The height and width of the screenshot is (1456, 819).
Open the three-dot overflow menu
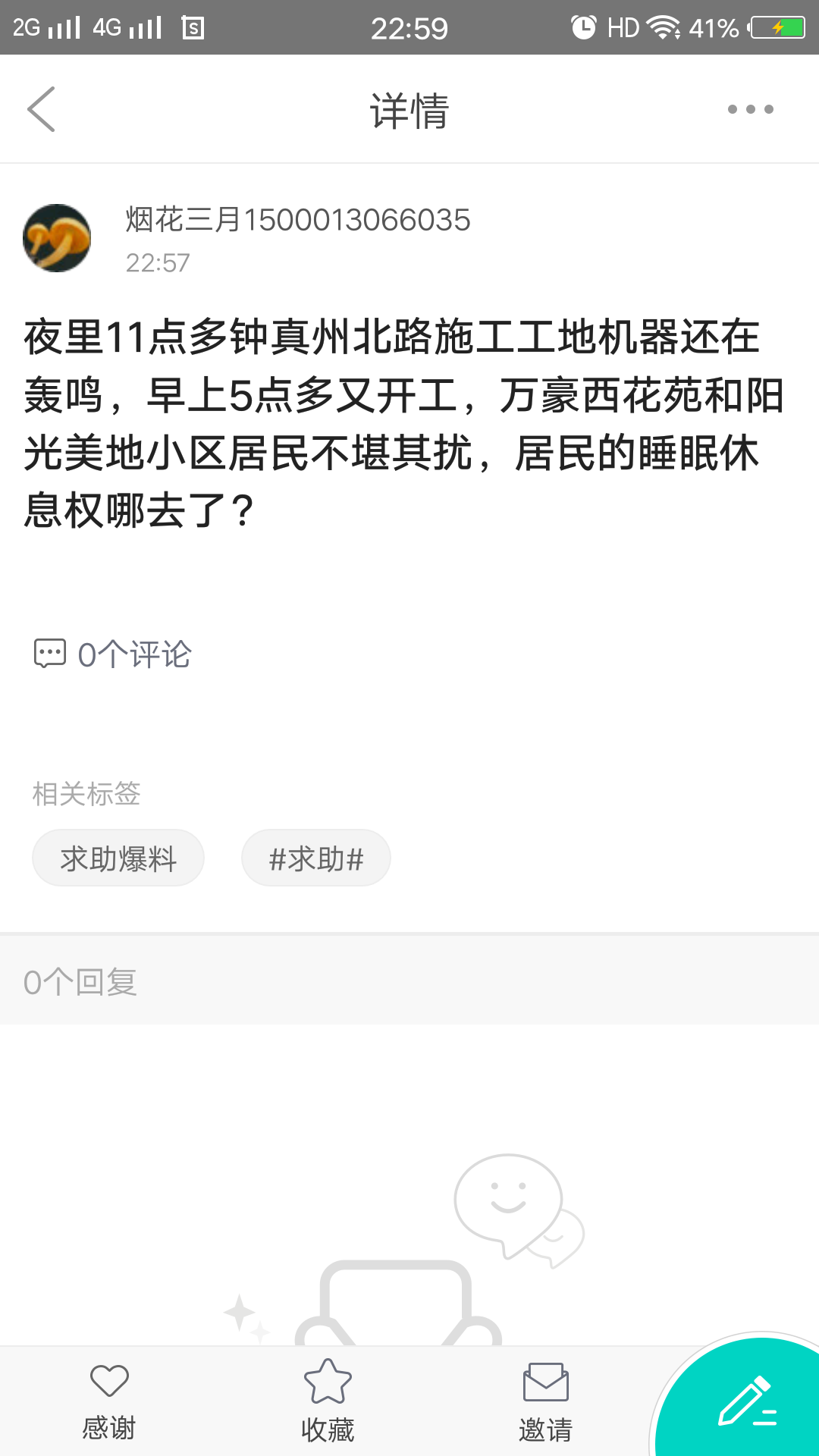(750, 109)
